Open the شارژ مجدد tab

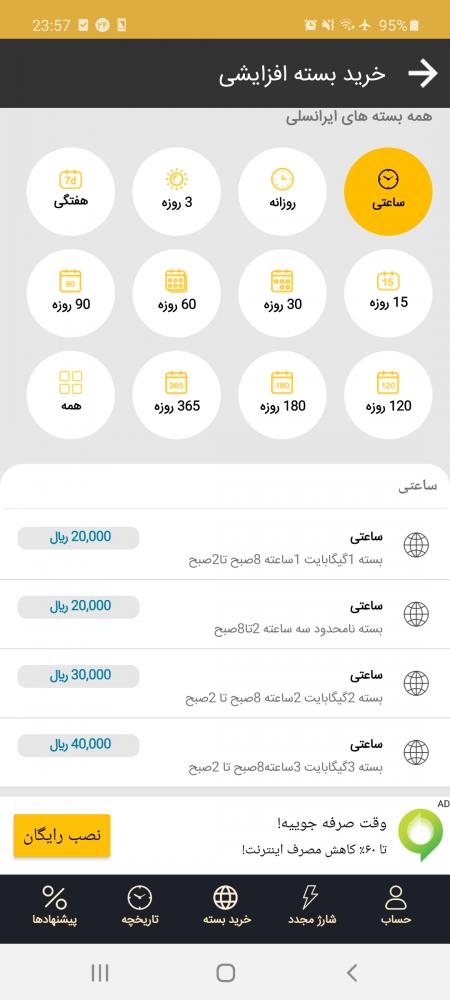312,906
